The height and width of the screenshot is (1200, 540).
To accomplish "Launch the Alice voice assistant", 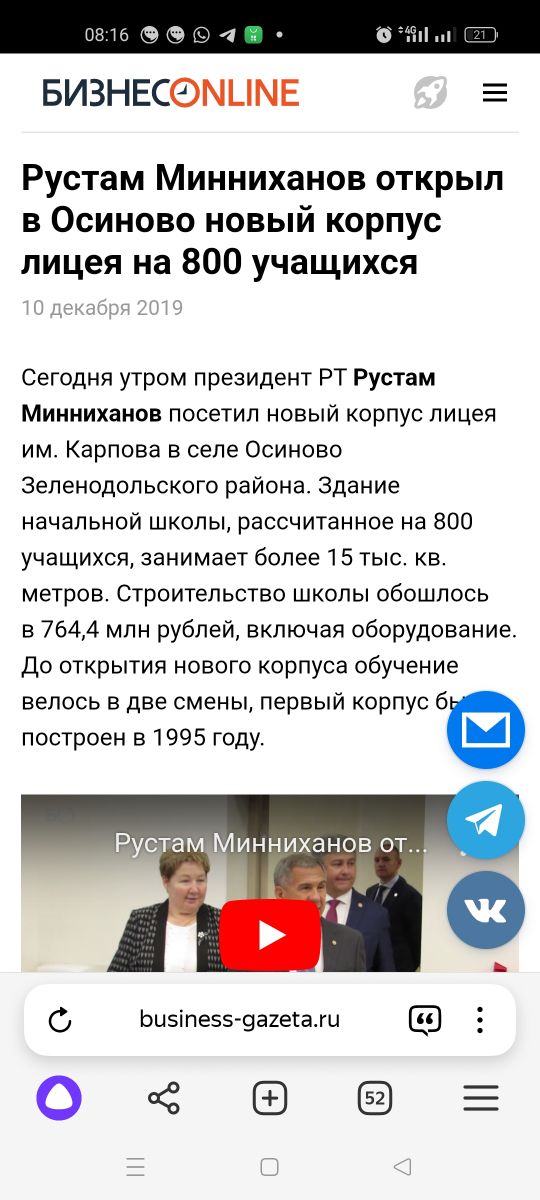I will coord(59,1099).
